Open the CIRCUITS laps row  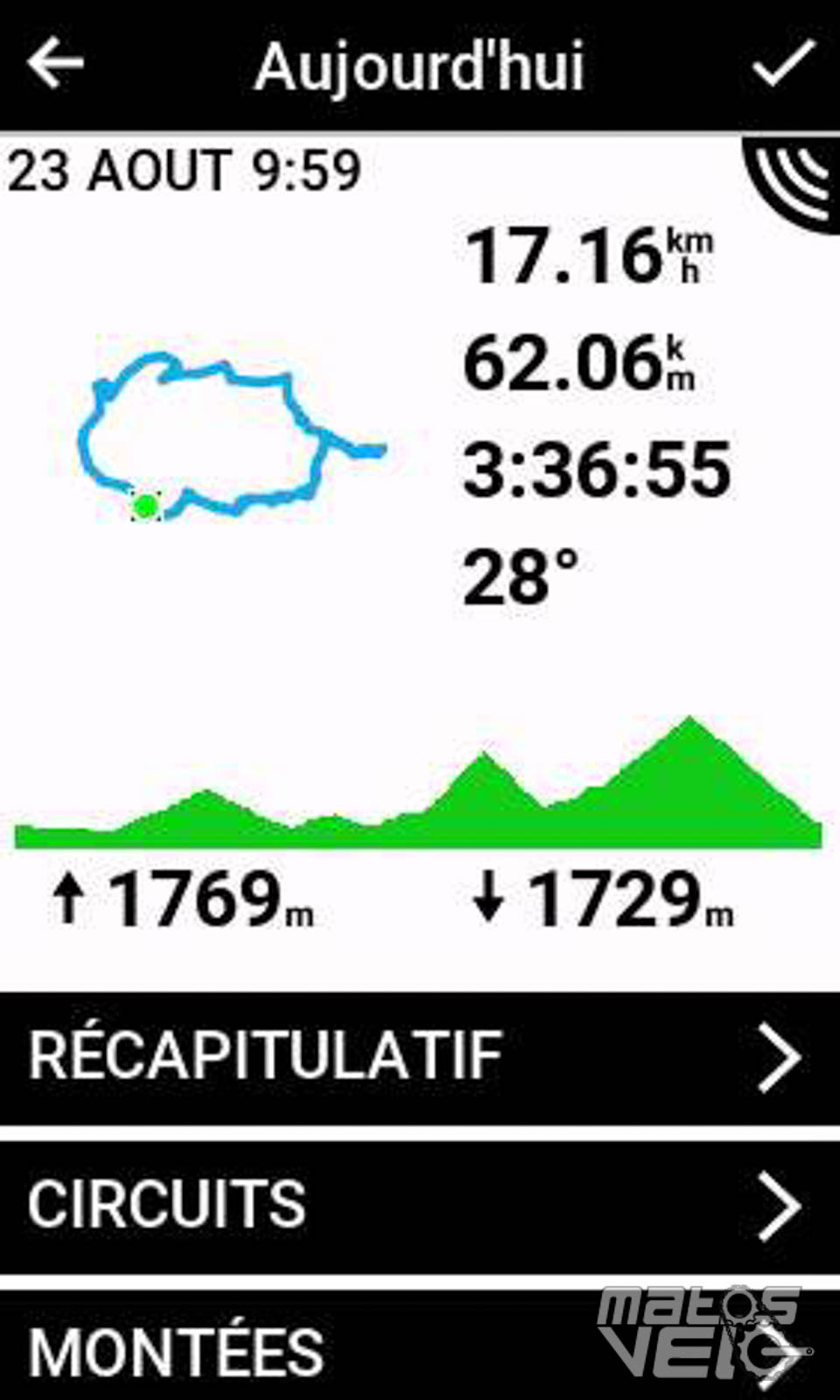click(x=420, y=1207)
